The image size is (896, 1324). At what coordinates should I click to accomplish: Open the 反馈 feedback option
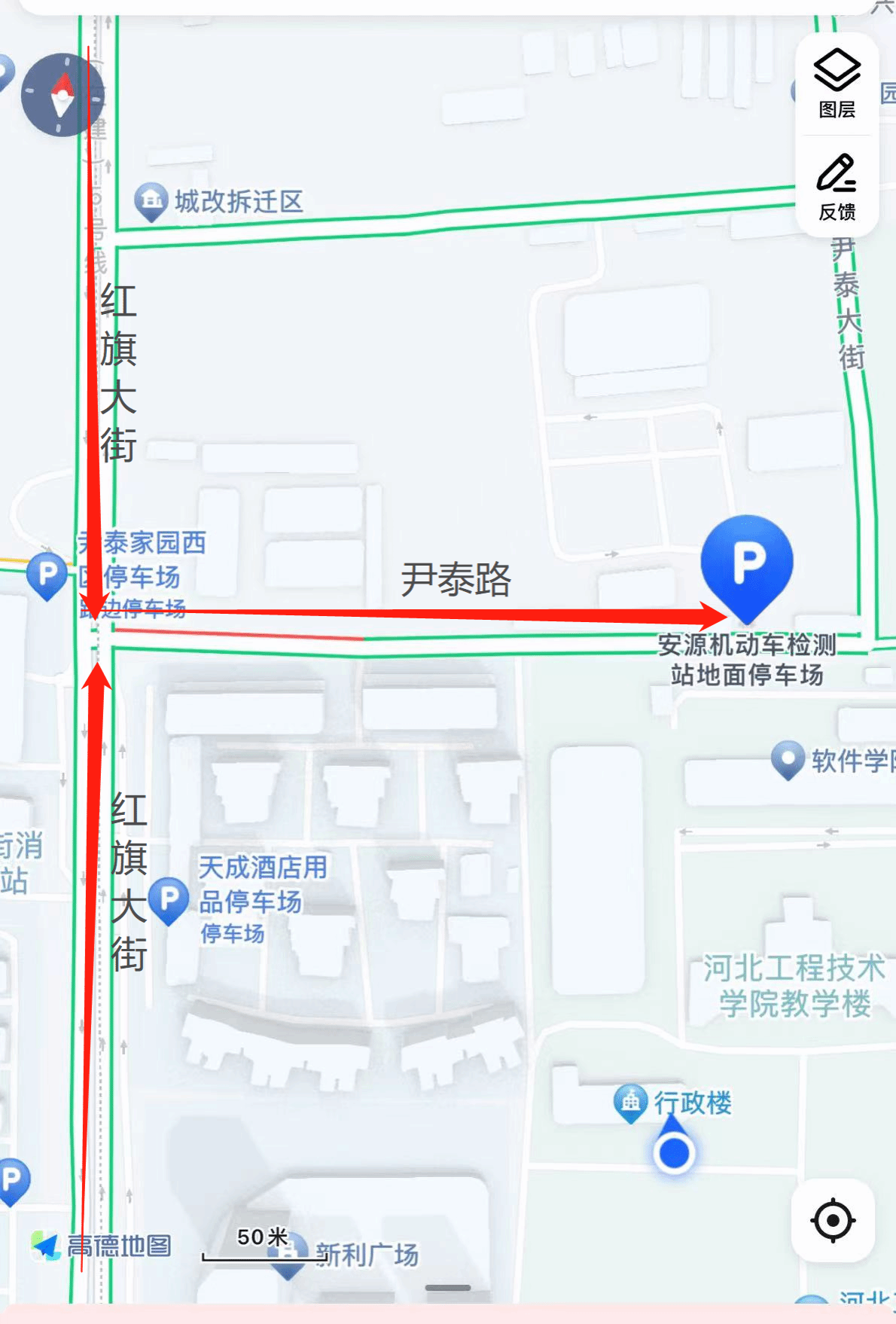click(837, 187)
